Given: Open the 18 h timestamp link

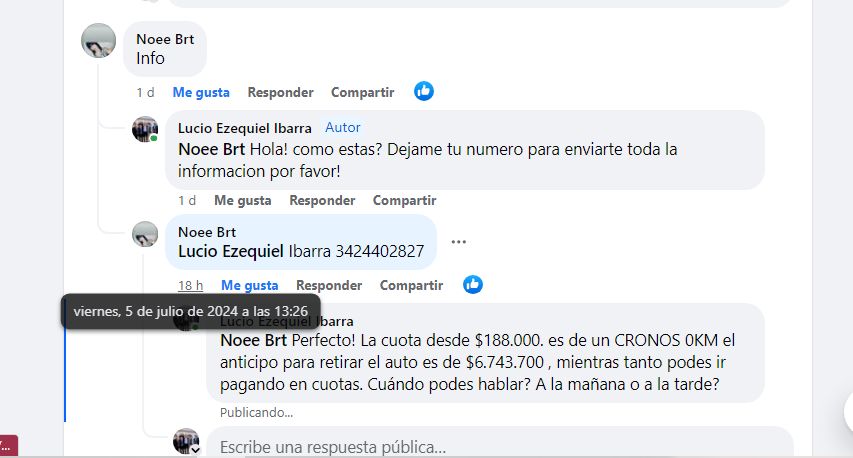Looking at the screenshot, I should (190, 285).
